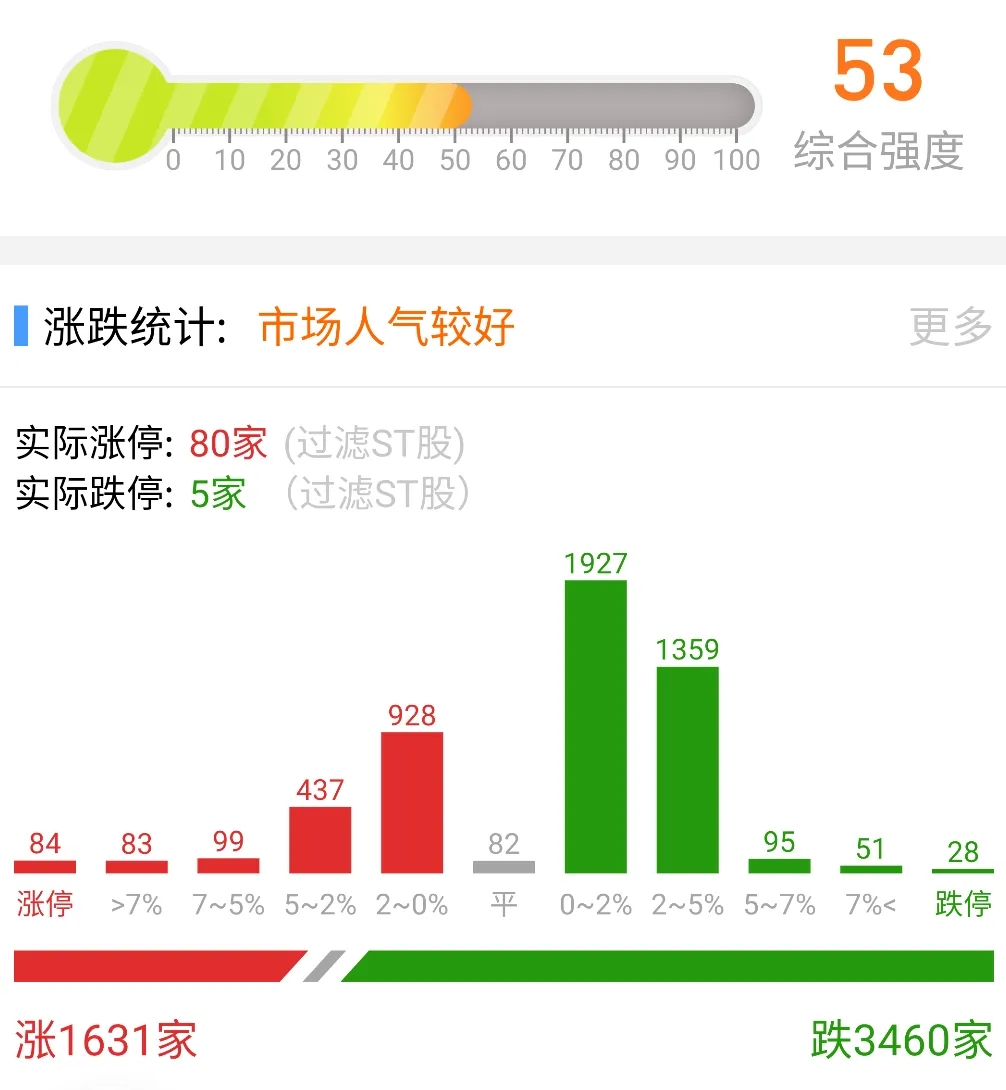Open 更多 for rise/fall statistics
1006x1090 pixels.
pyautogui.click(x=950, y=327)
